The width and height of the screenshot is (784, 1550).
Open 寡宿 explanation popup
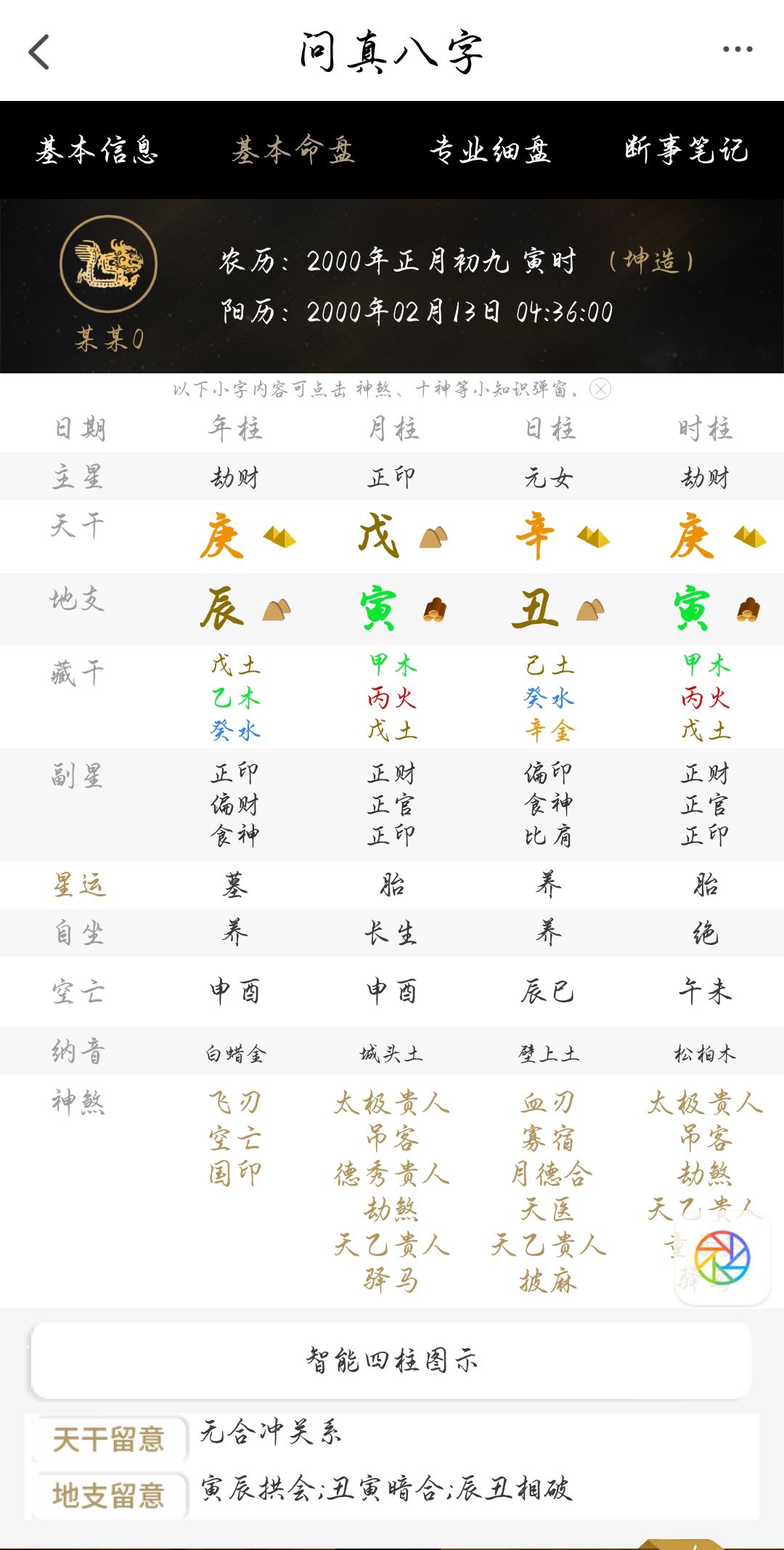pos(548,1138)
